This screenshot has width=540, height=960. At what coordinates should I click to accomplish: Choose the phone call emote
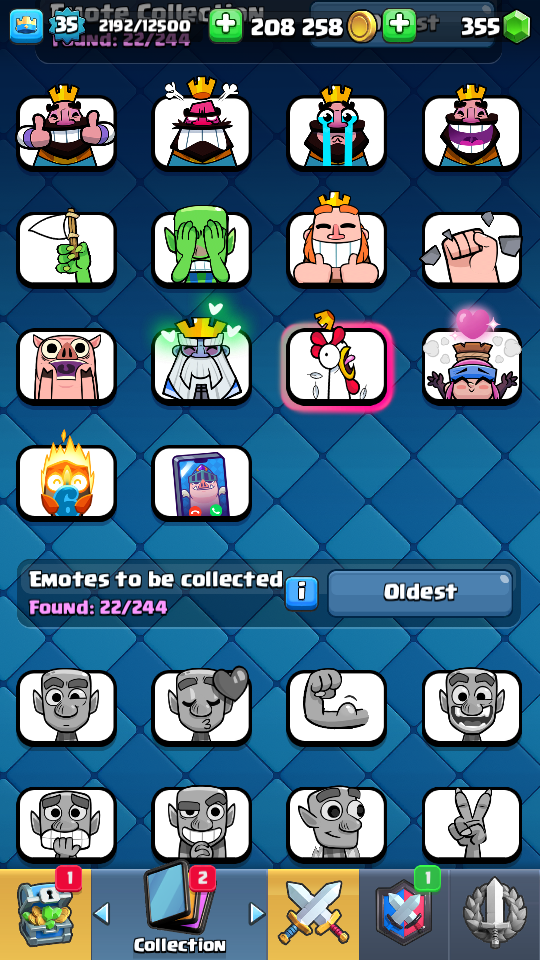201,483
